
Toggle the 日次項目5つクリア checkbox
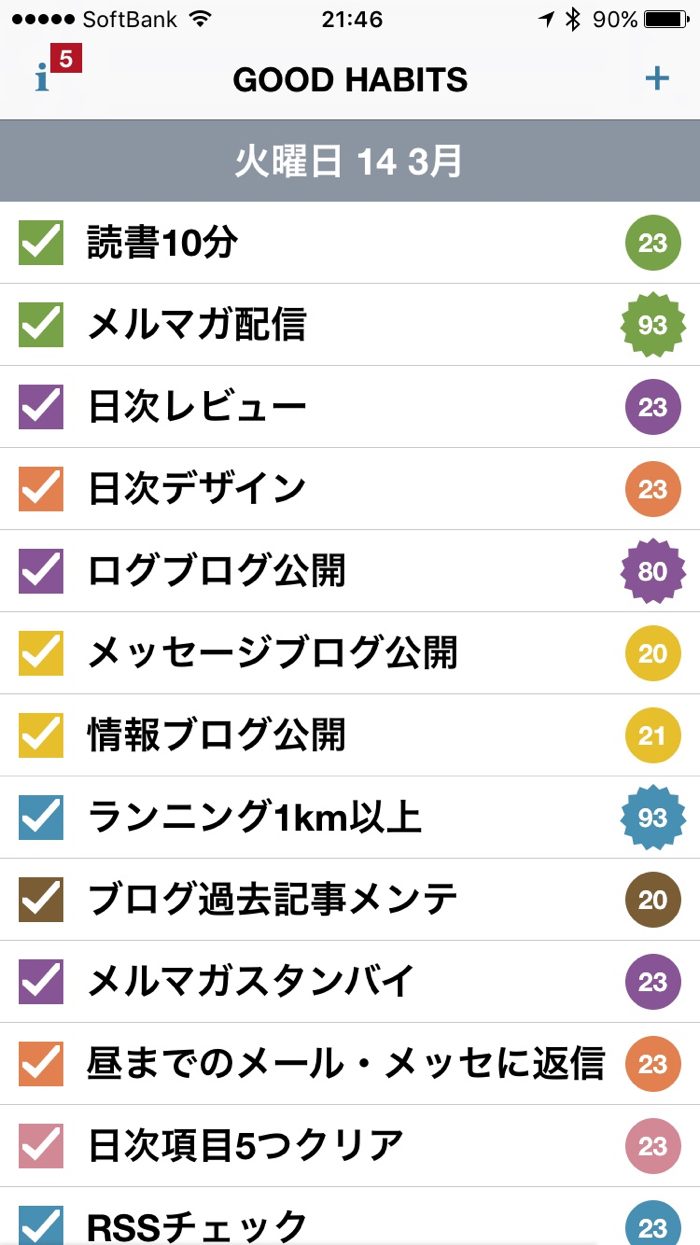41,1145
